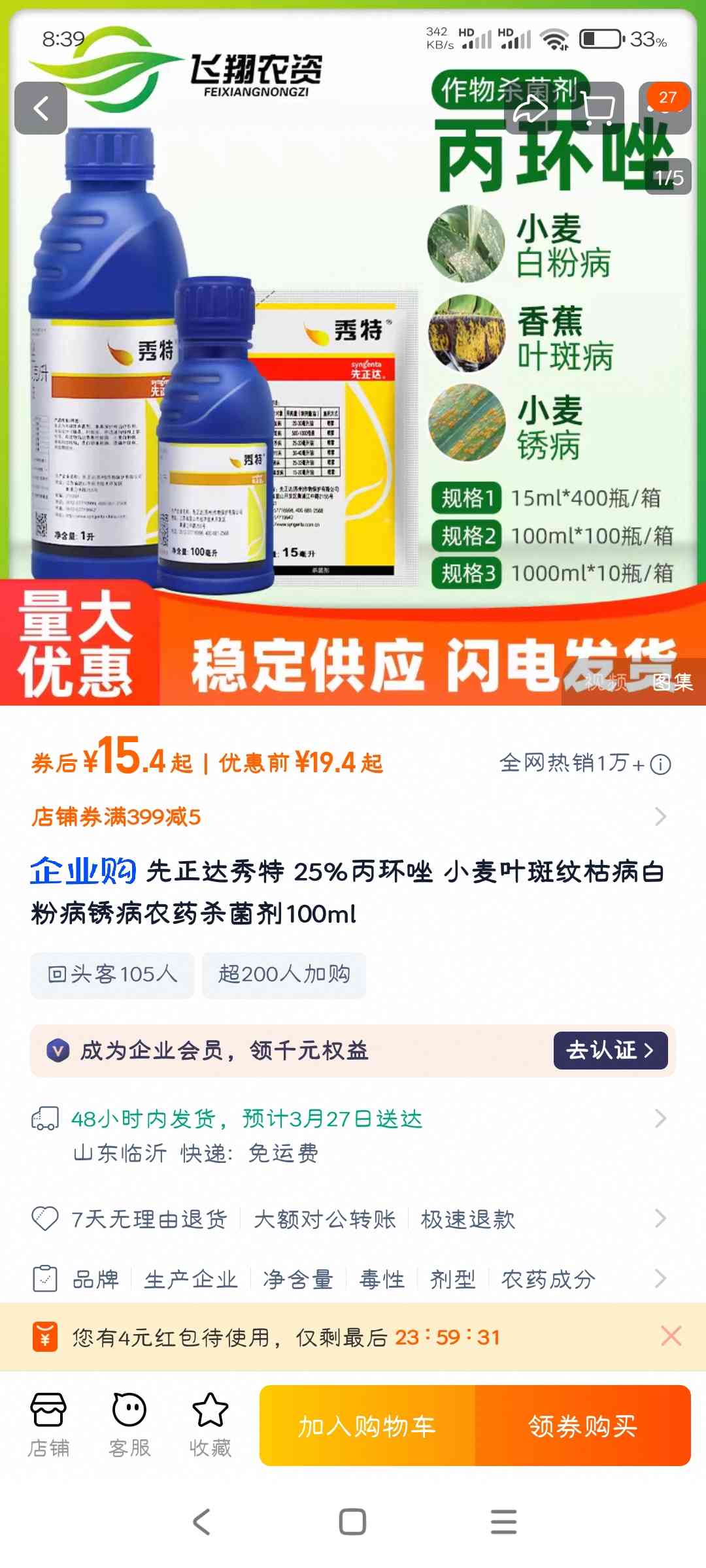
Task: Switch to the 图集 media tab
Action: click(x=673, y=682)
